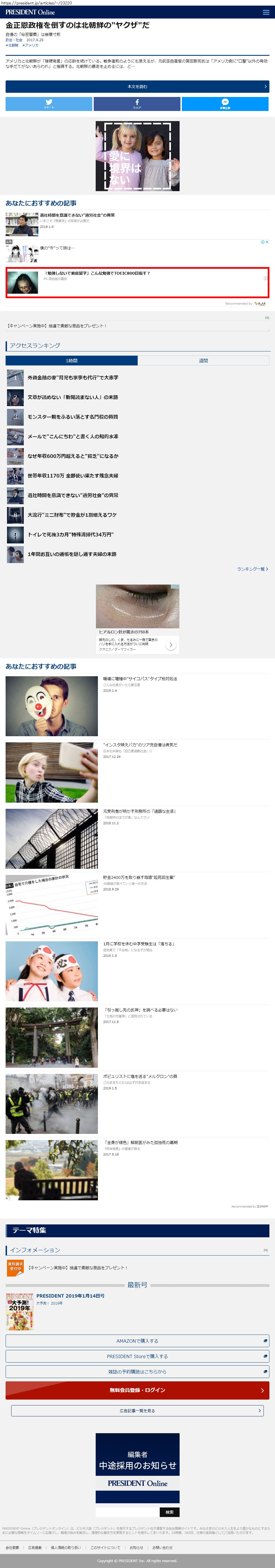Open the ランキング一覧 link
275x1568 pixels.
click(x=252, y=569)
